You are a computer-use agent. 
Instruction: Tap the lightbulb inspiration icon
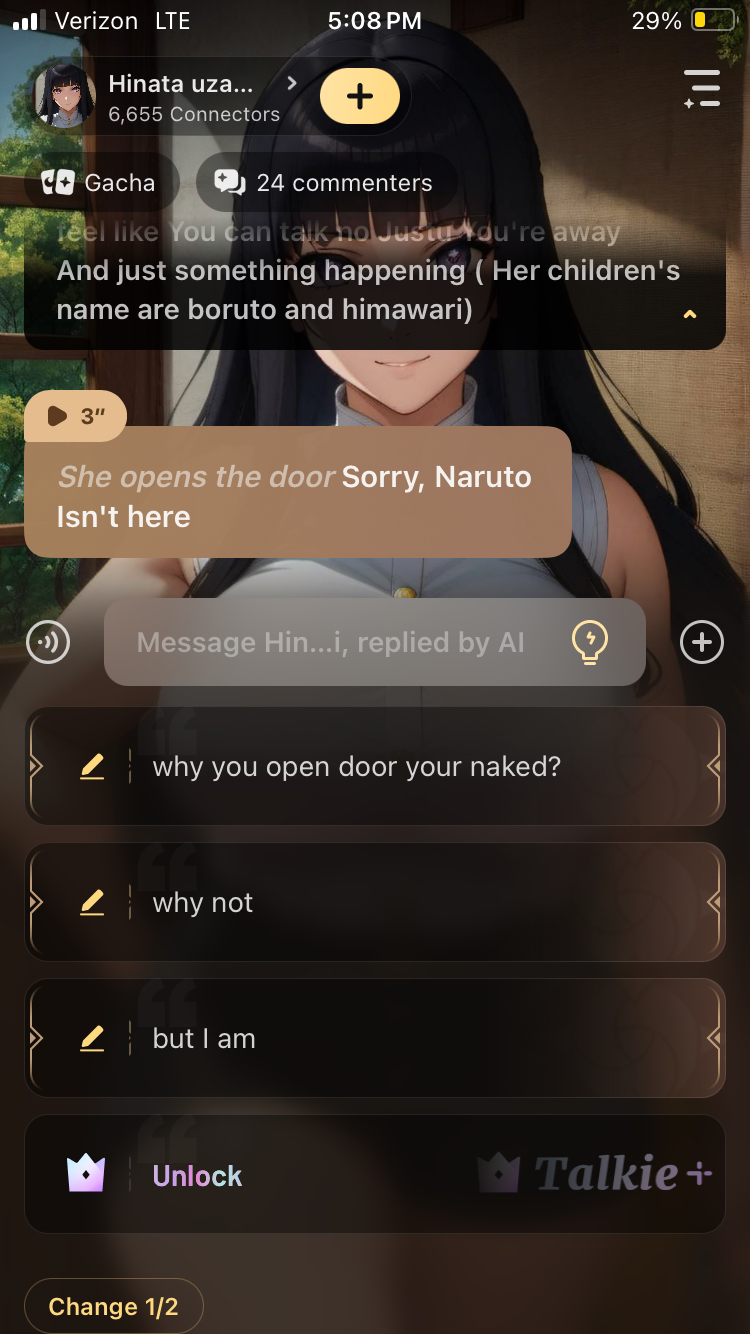[590, 642]
